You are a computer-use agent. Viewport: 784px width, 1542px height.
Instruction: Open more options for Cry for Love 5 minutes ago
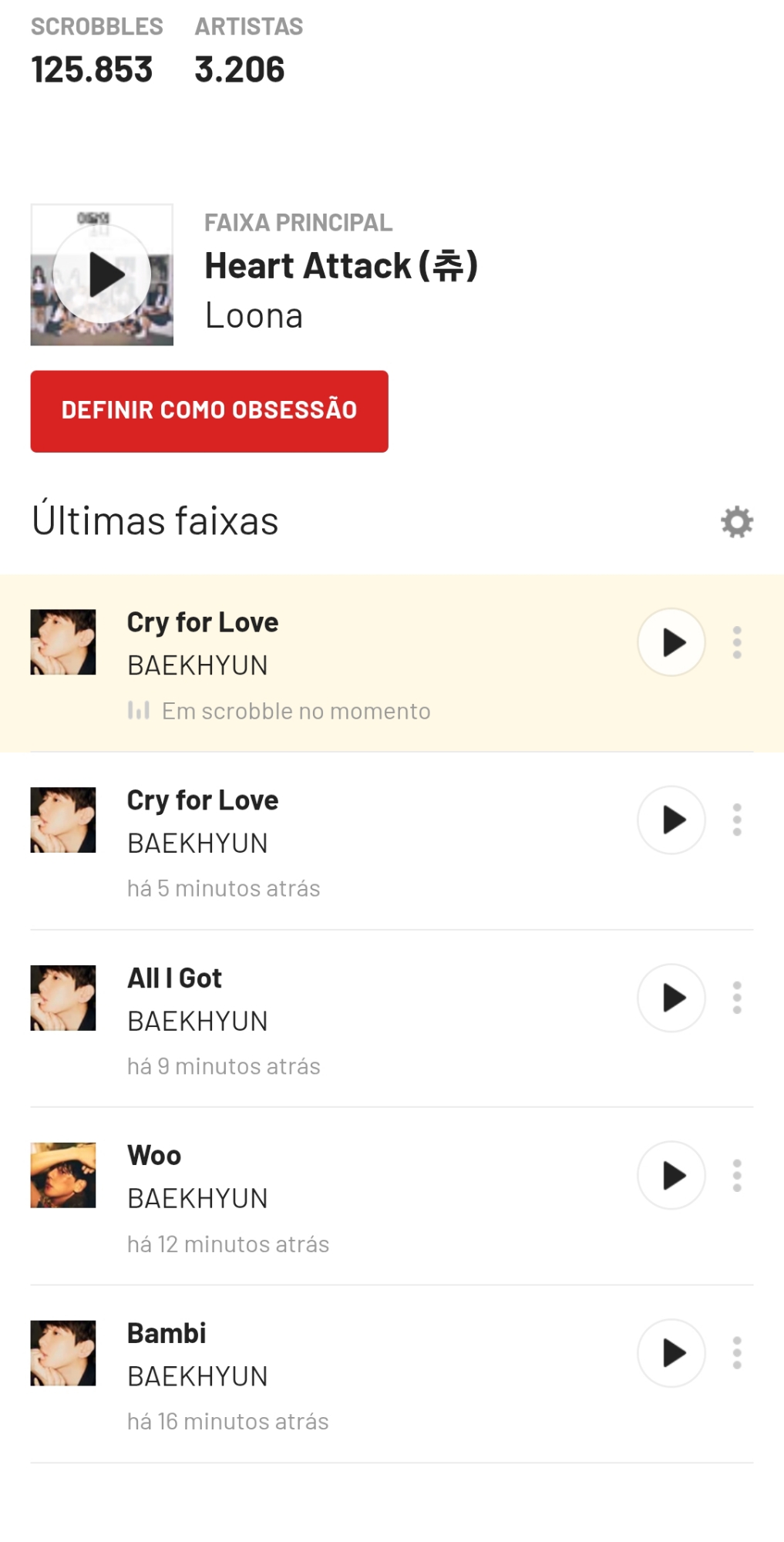[737, 820]
